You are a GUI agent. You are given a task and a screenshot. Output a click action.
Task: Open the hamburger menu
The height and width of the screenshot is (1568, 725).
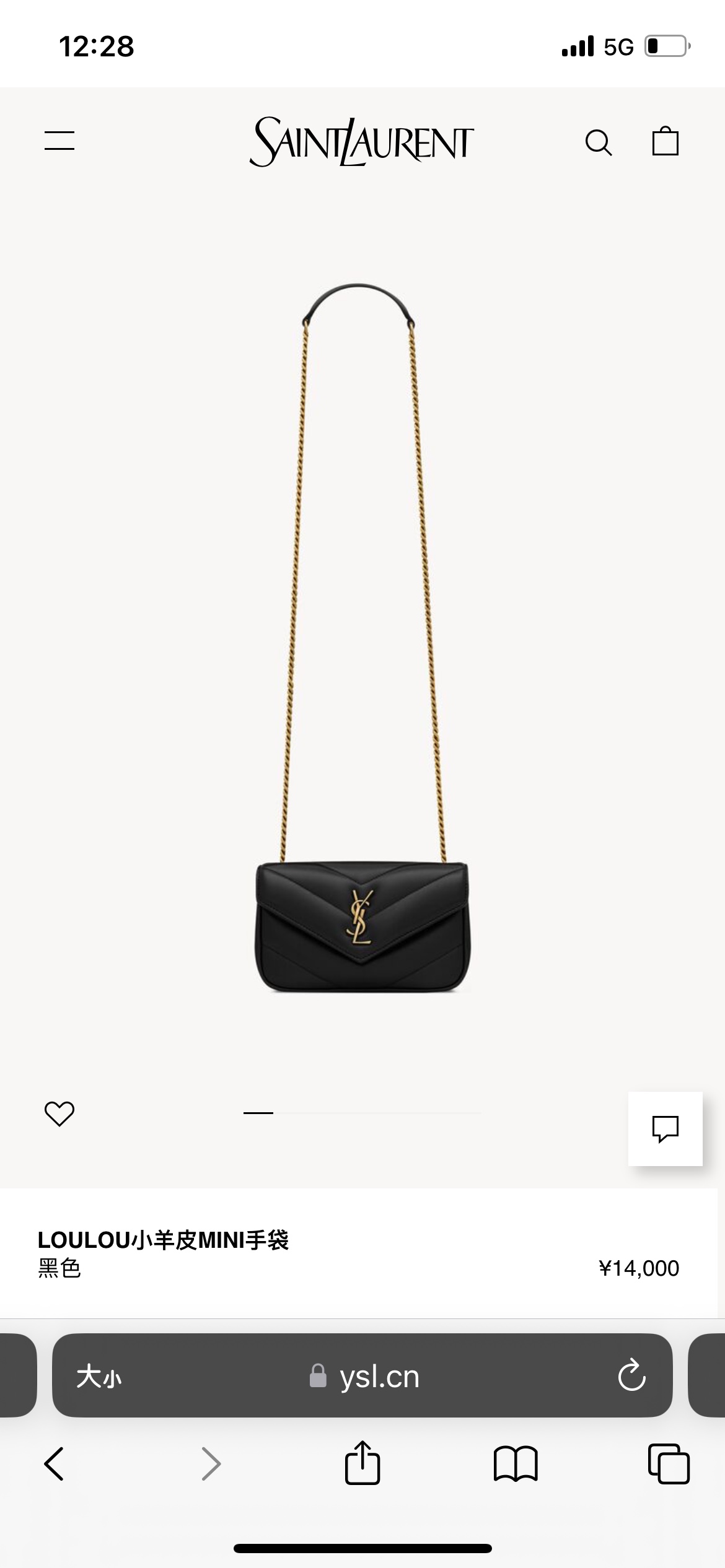click(59, 141)
